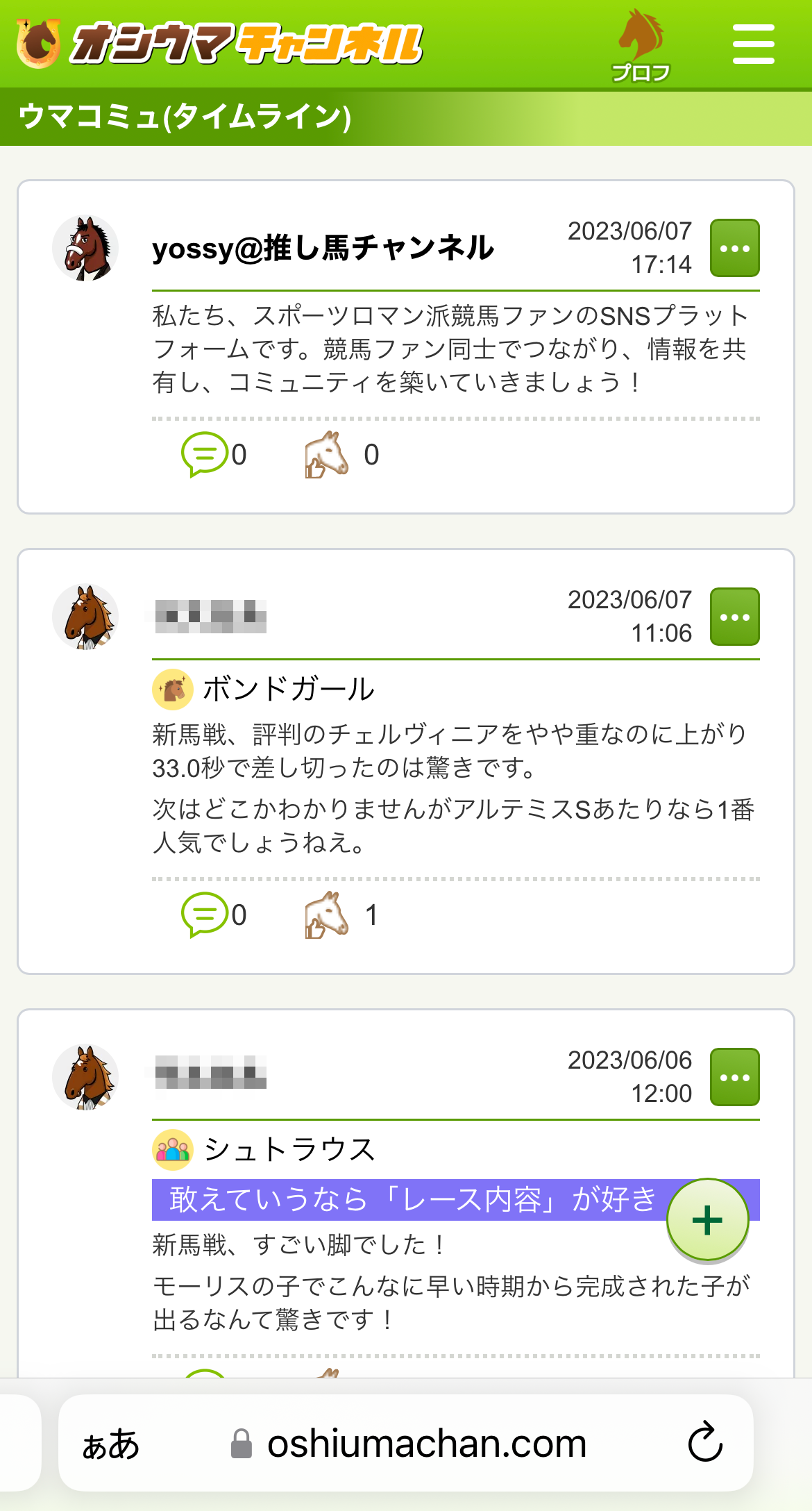Open the ぁあ reader text options

[111, 1444]
